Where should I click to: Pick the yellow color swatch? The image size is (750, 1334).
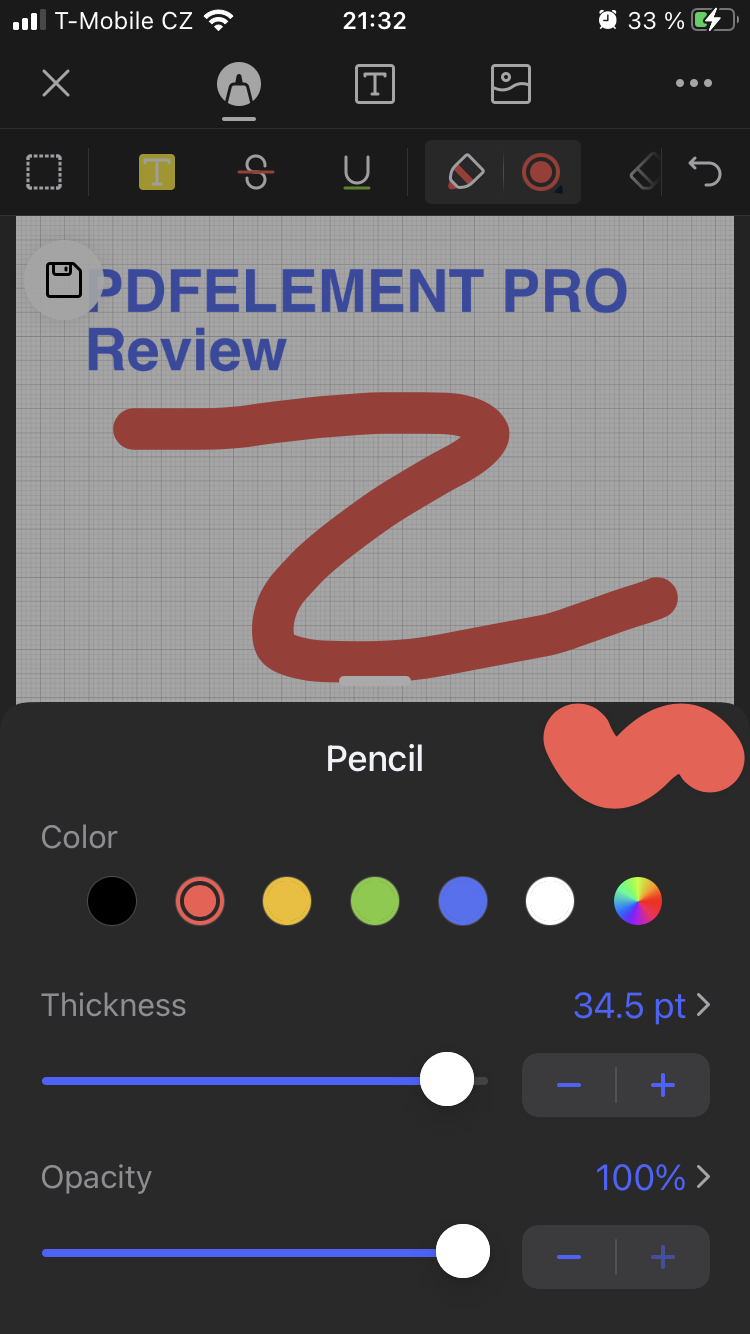point(287,901)
